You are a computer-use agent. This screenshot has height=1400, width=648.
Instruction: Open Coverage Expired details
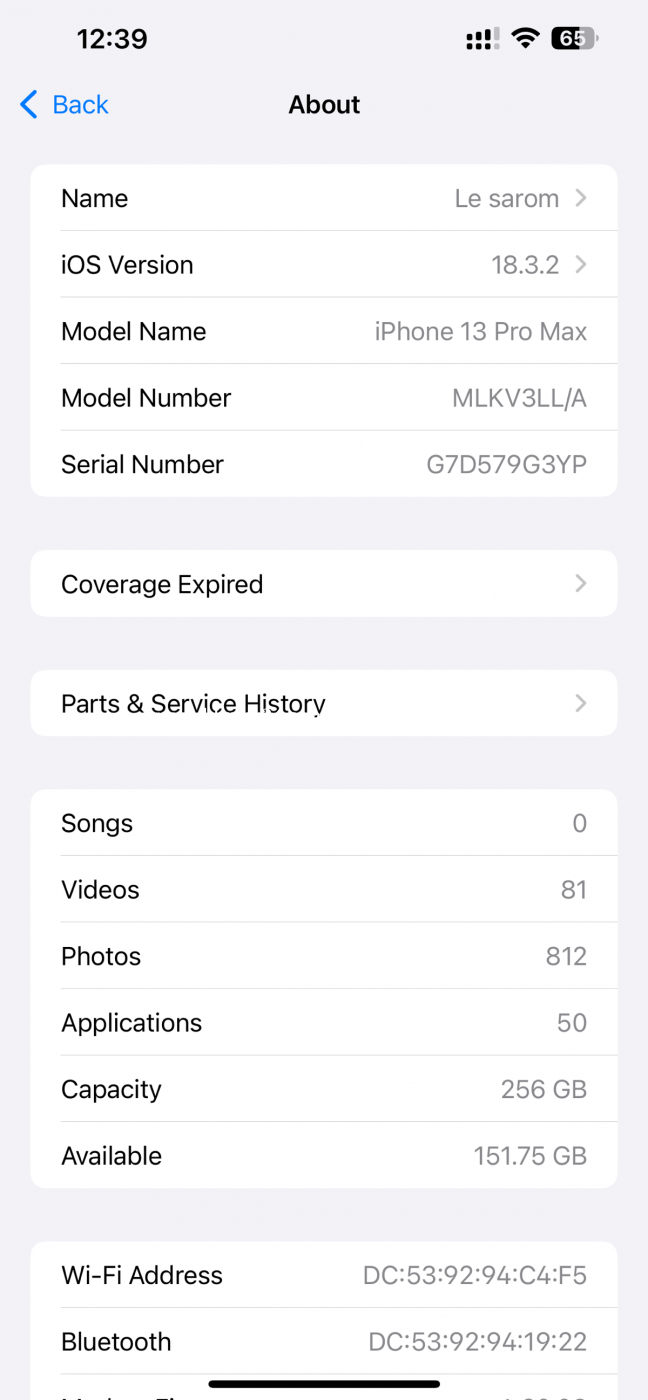[324, 584]
